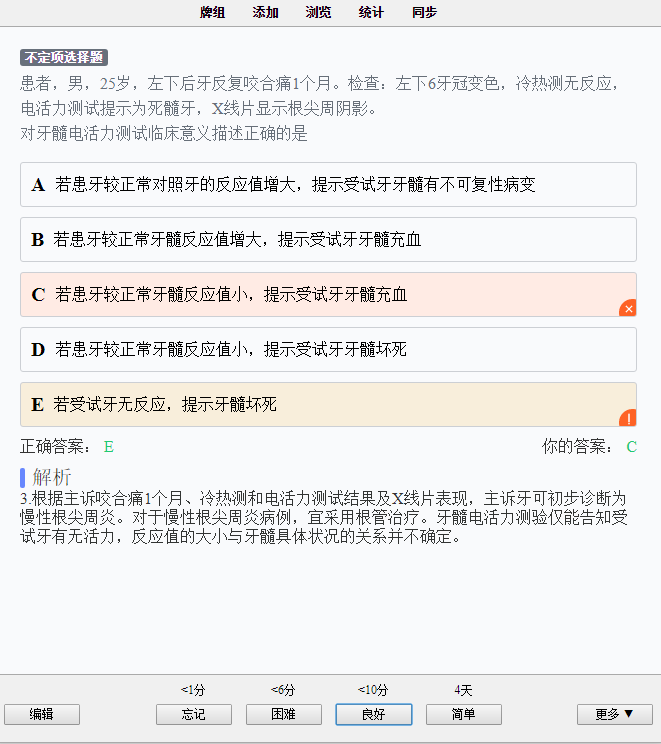The height and width of the screenshot is (744, 661).
Task: Select answer option A
Action: tap(328, 185)
